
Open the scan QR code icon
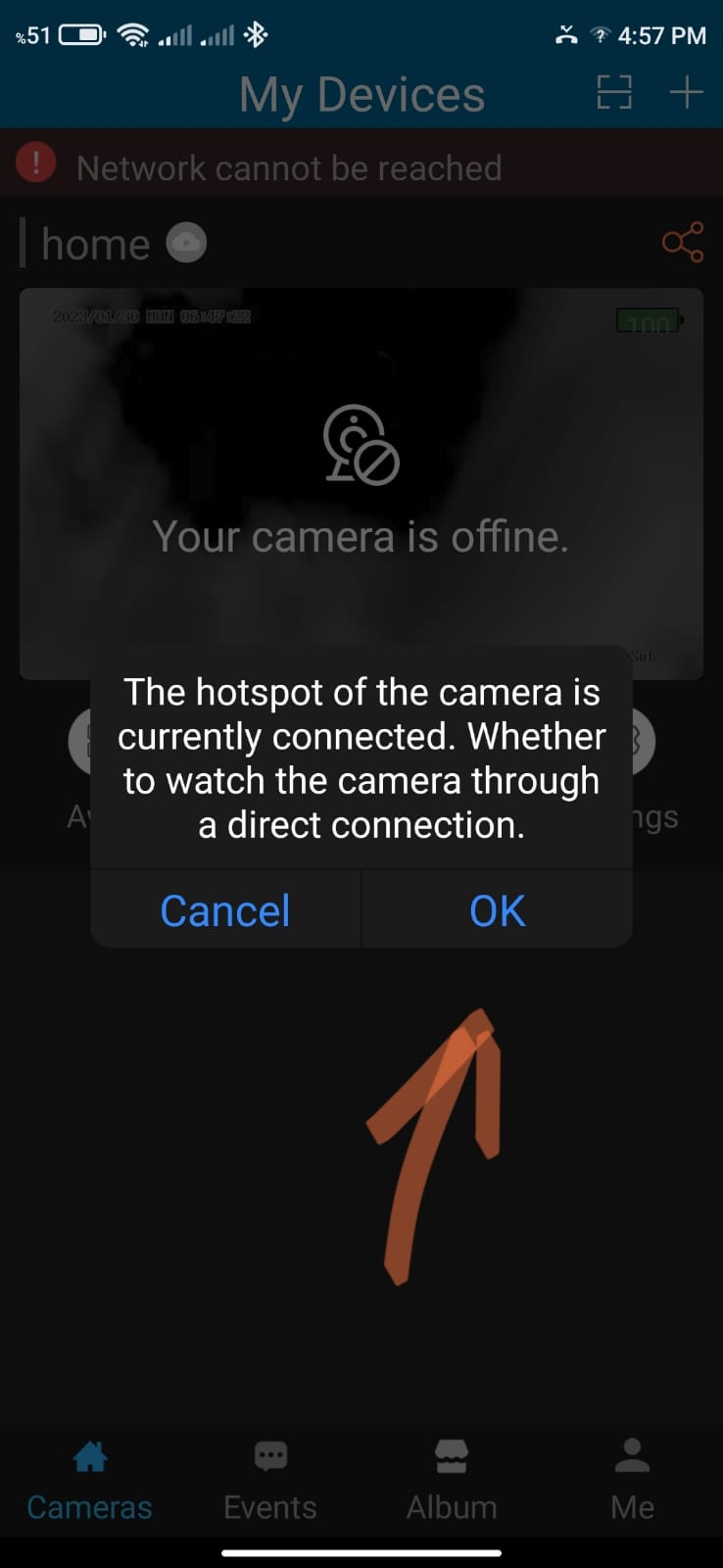click(x=614, y=93)
